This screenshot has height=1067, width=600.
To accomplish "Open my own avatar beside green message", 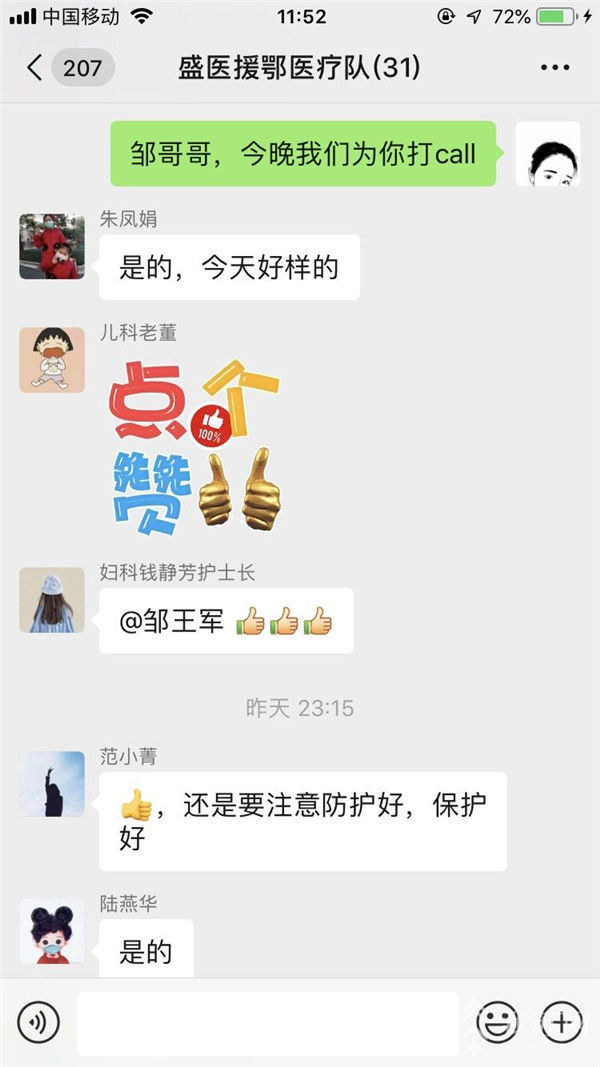I will 548,154.
